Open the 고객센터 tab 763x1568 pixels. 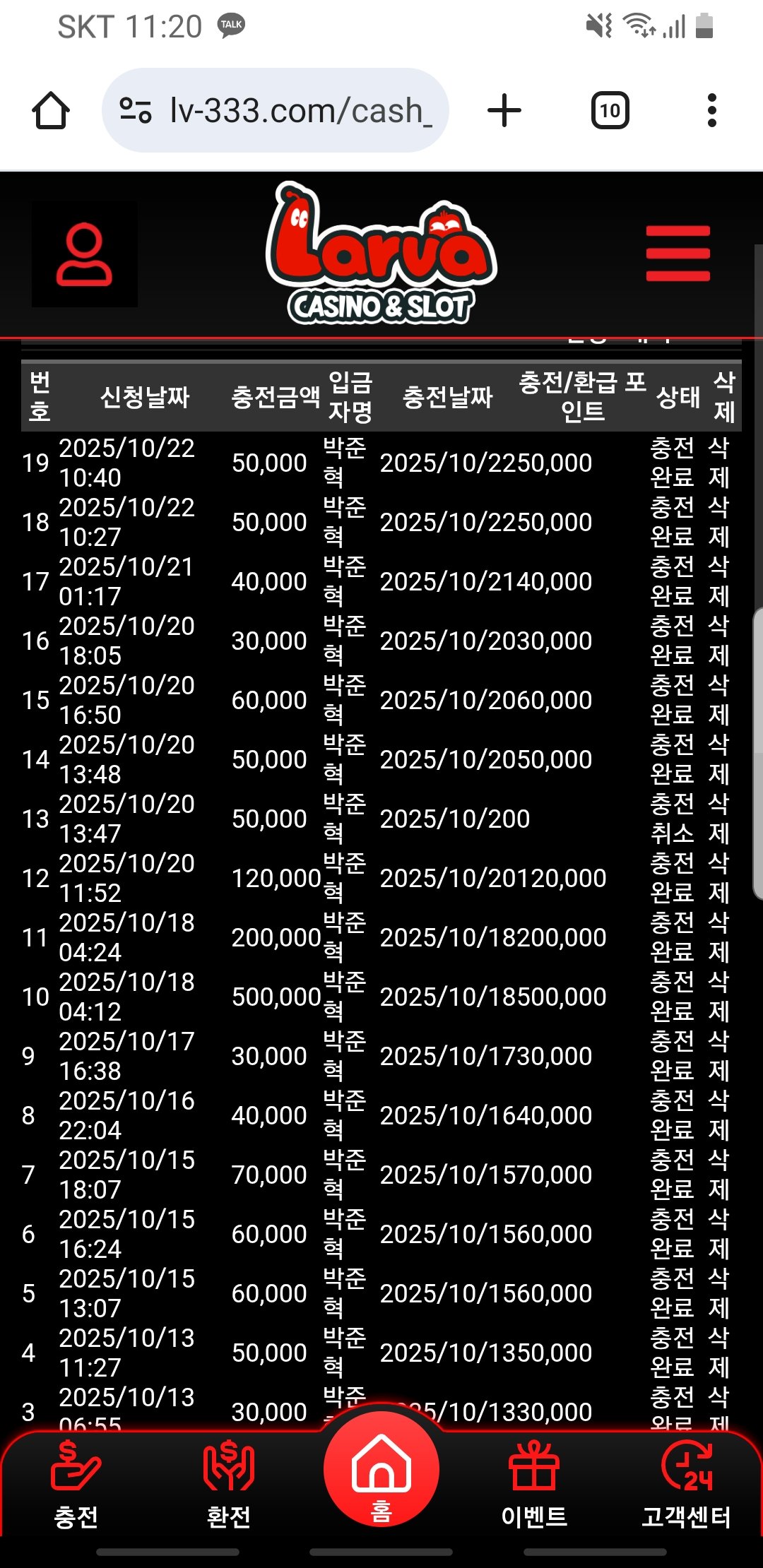pyautogui.click(x=686, y=1483)
